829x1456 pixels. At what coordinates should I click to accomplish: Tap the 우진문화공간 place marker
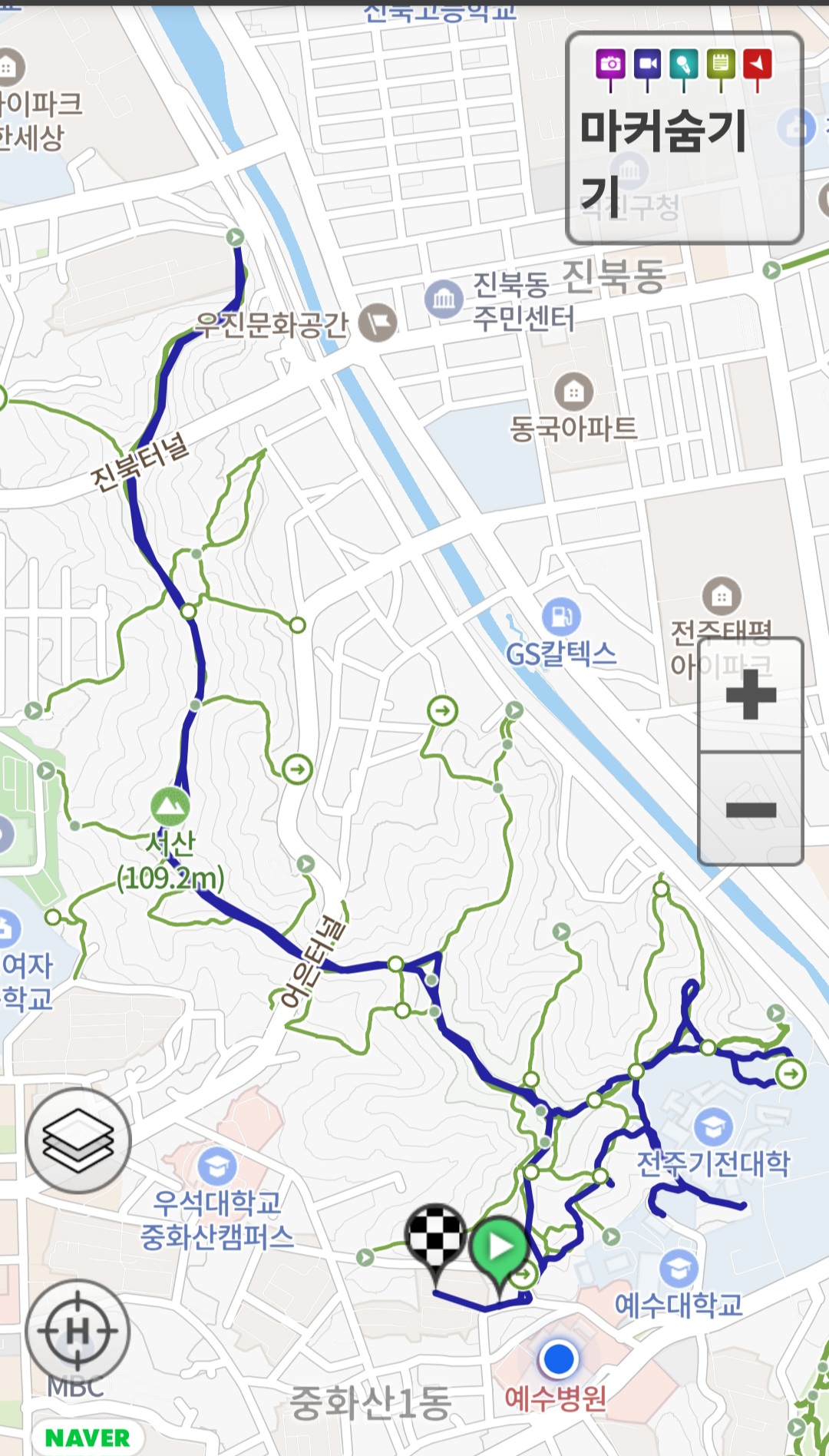click(x=378, y=323)
